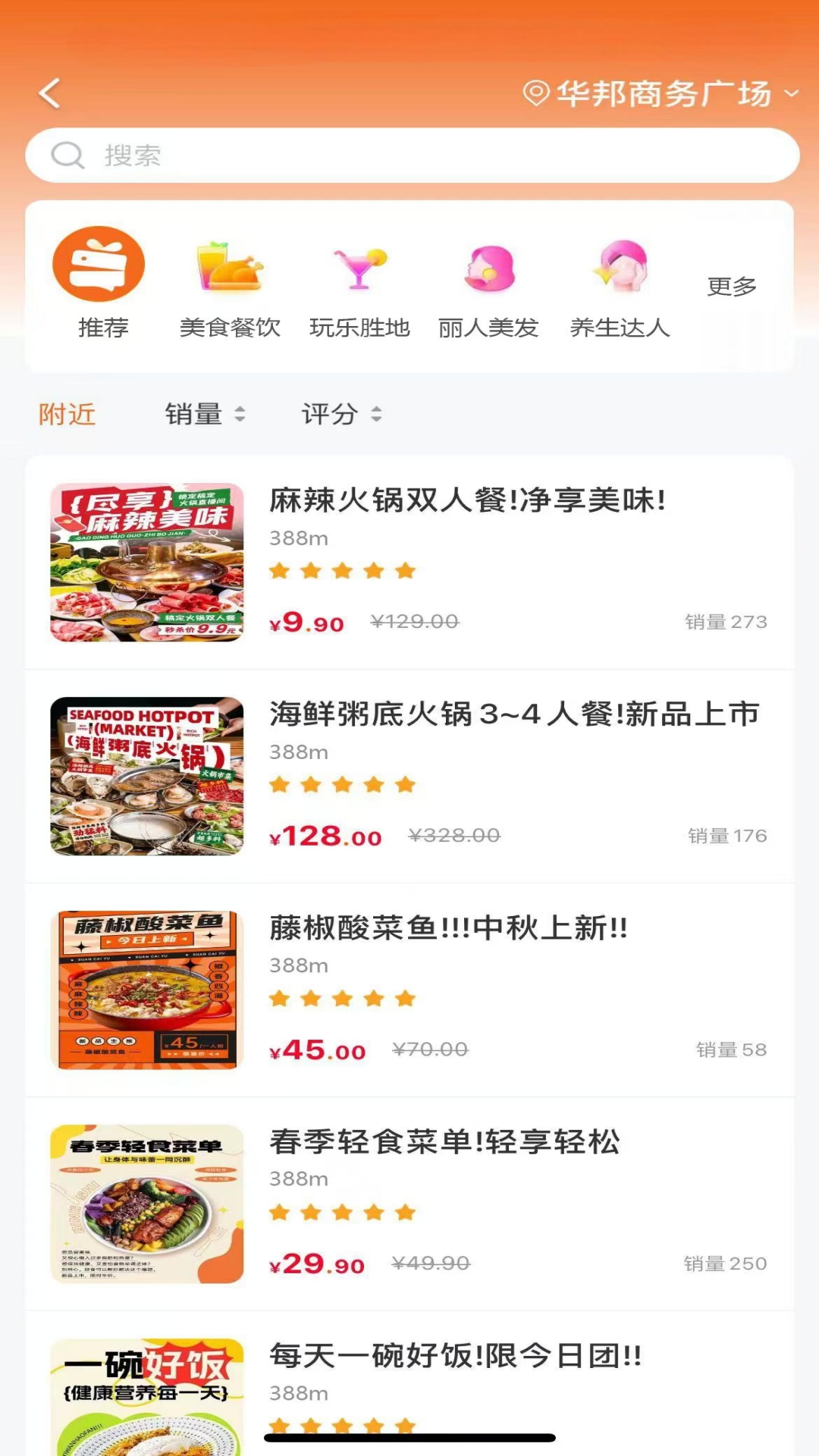Go back using the top-left arrow
This screenshot has width=819, height=1456.
pos(50,94)
